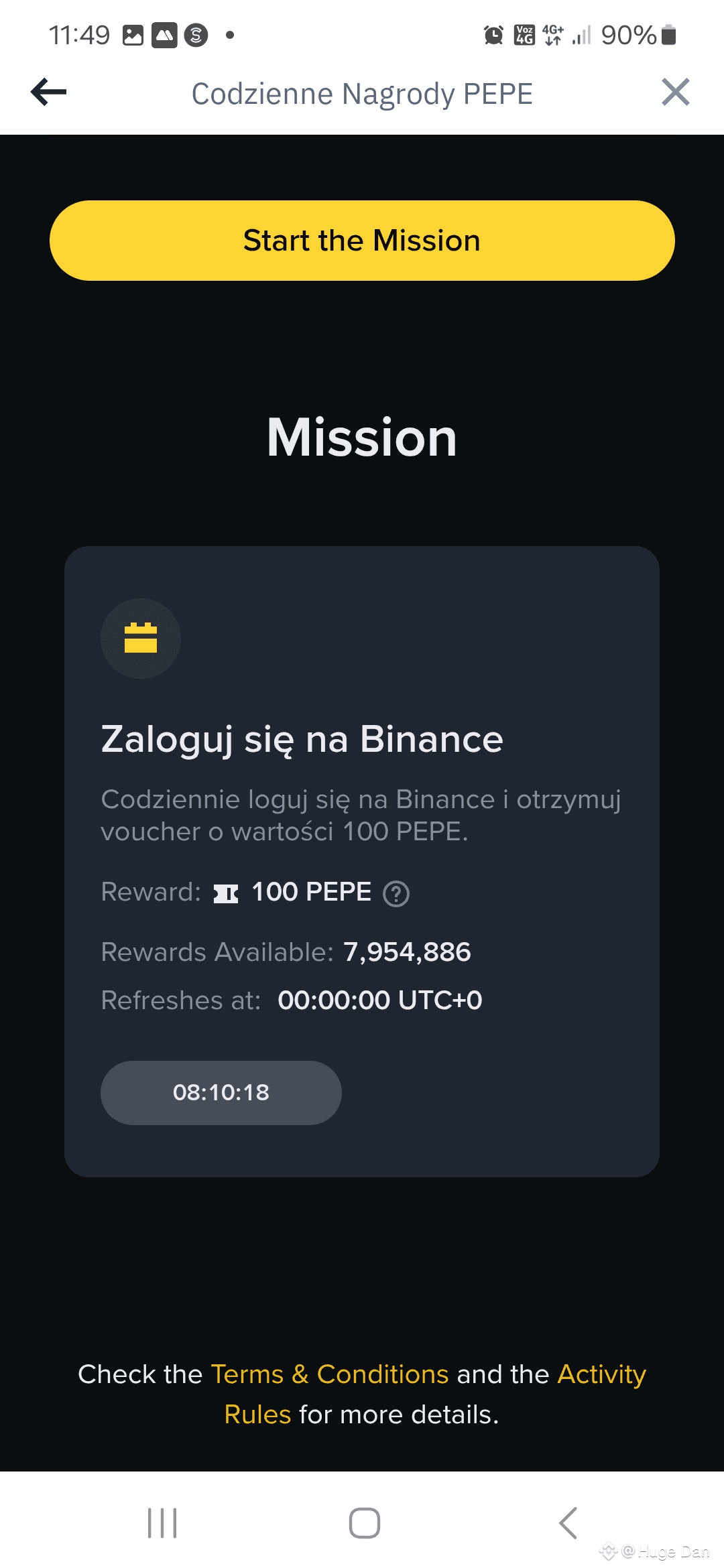
Task: Go to the system home screen
Action: pos(365,1523)
